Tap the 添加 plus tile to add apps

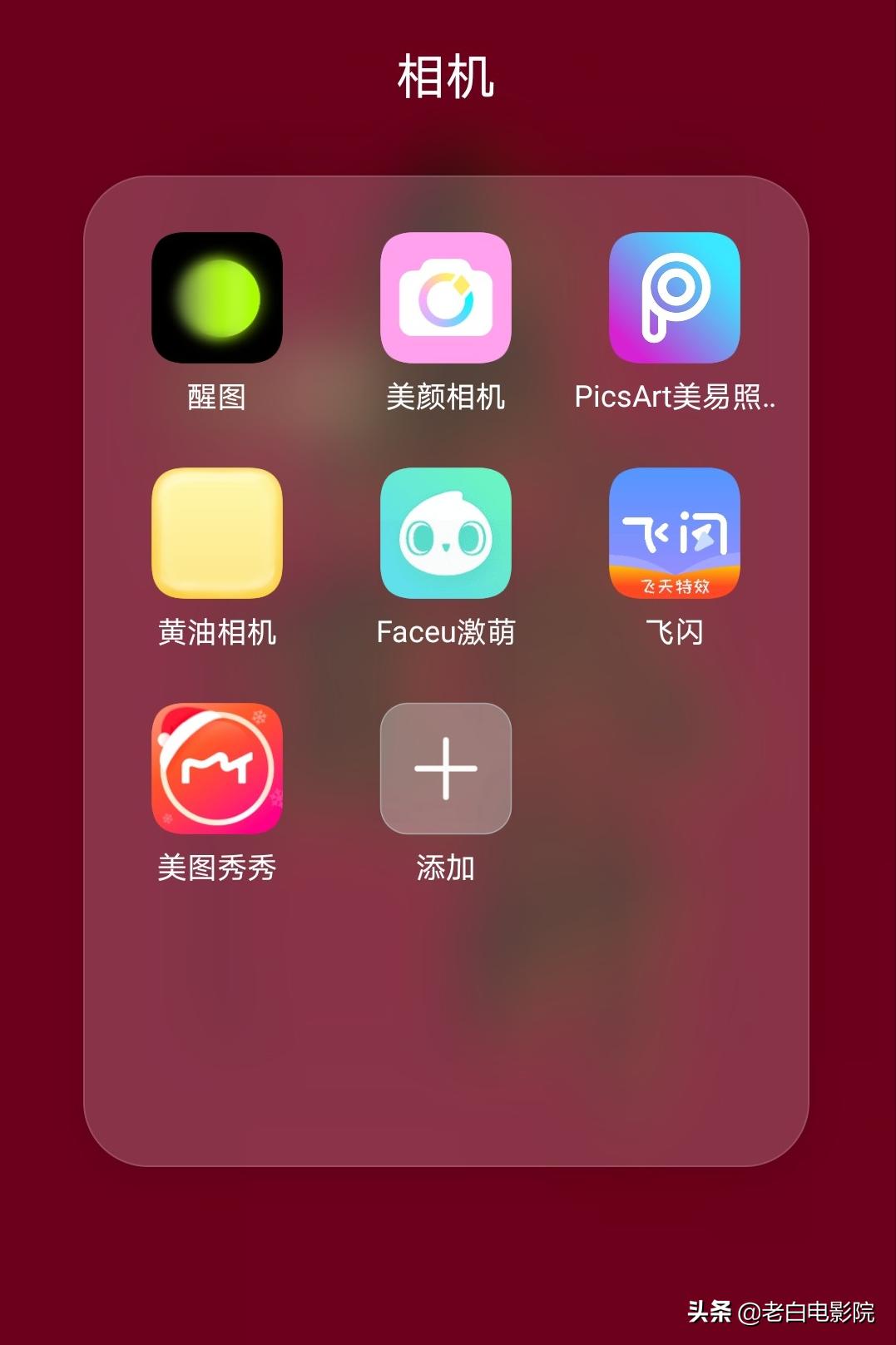(x=446, y=767)
